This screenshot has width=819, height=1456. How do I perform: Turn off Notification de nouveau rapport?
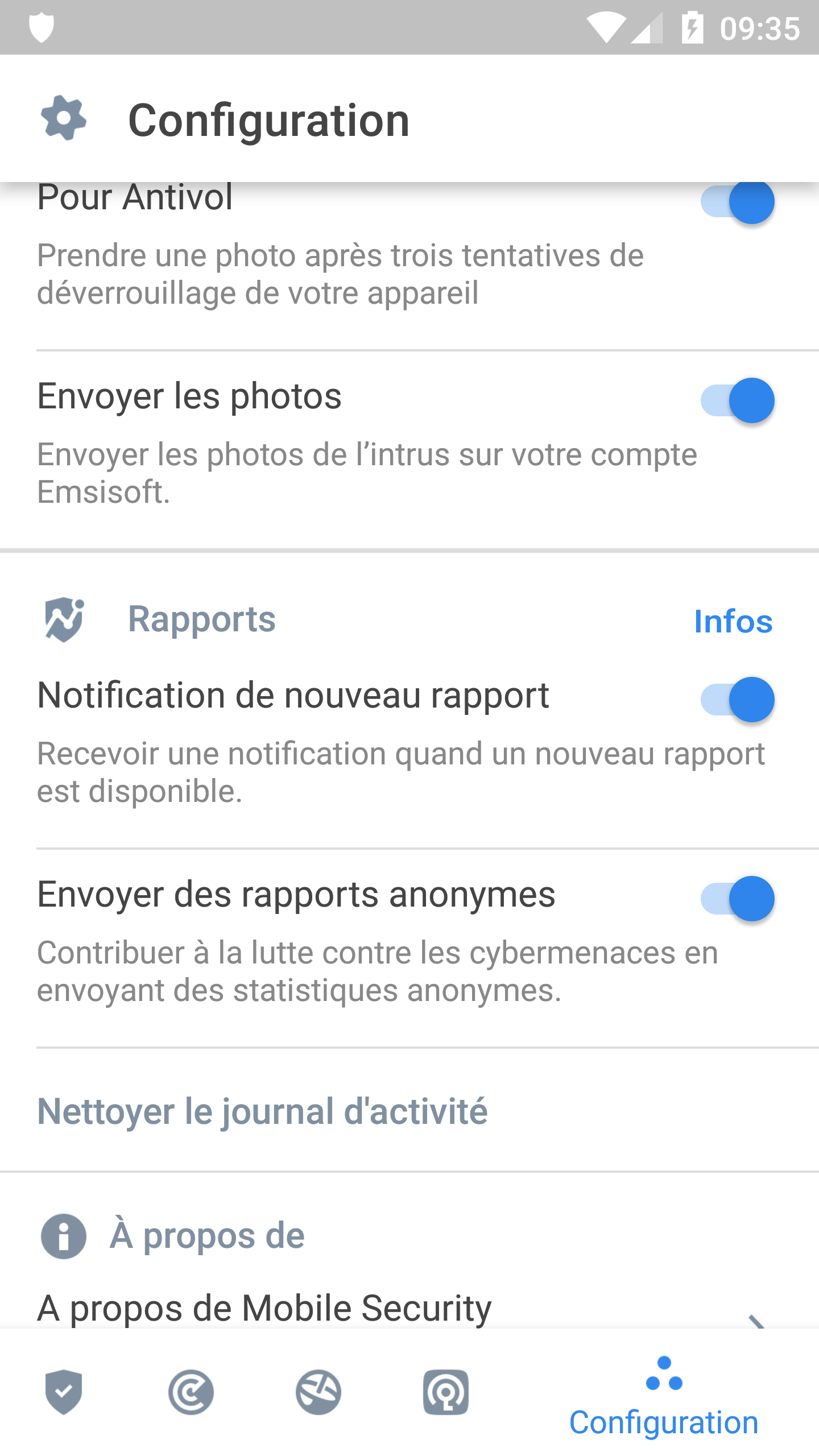(x=737, y=700)
